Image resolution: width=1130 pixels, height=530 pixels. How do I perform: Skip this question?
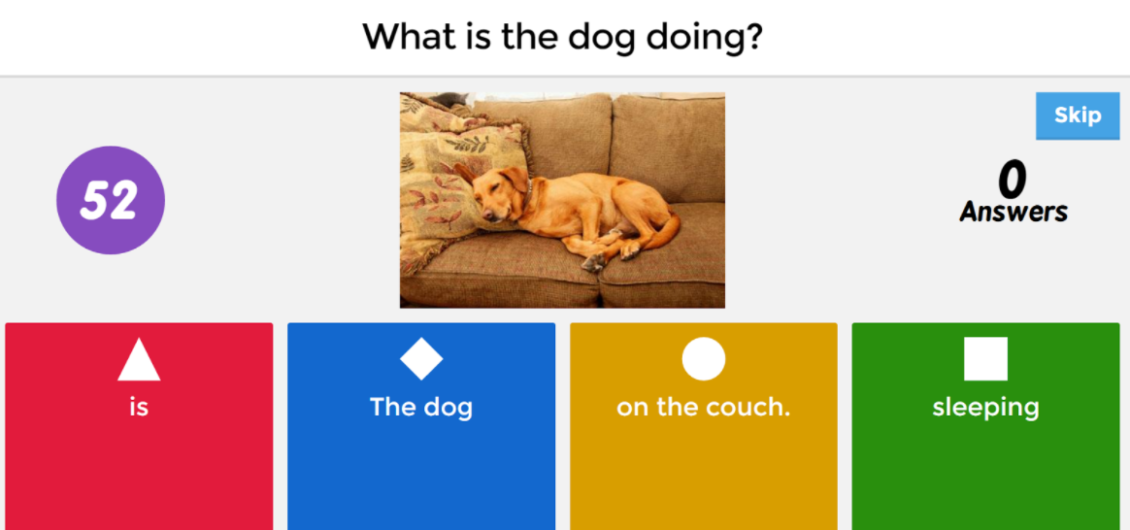(1077, 116)
